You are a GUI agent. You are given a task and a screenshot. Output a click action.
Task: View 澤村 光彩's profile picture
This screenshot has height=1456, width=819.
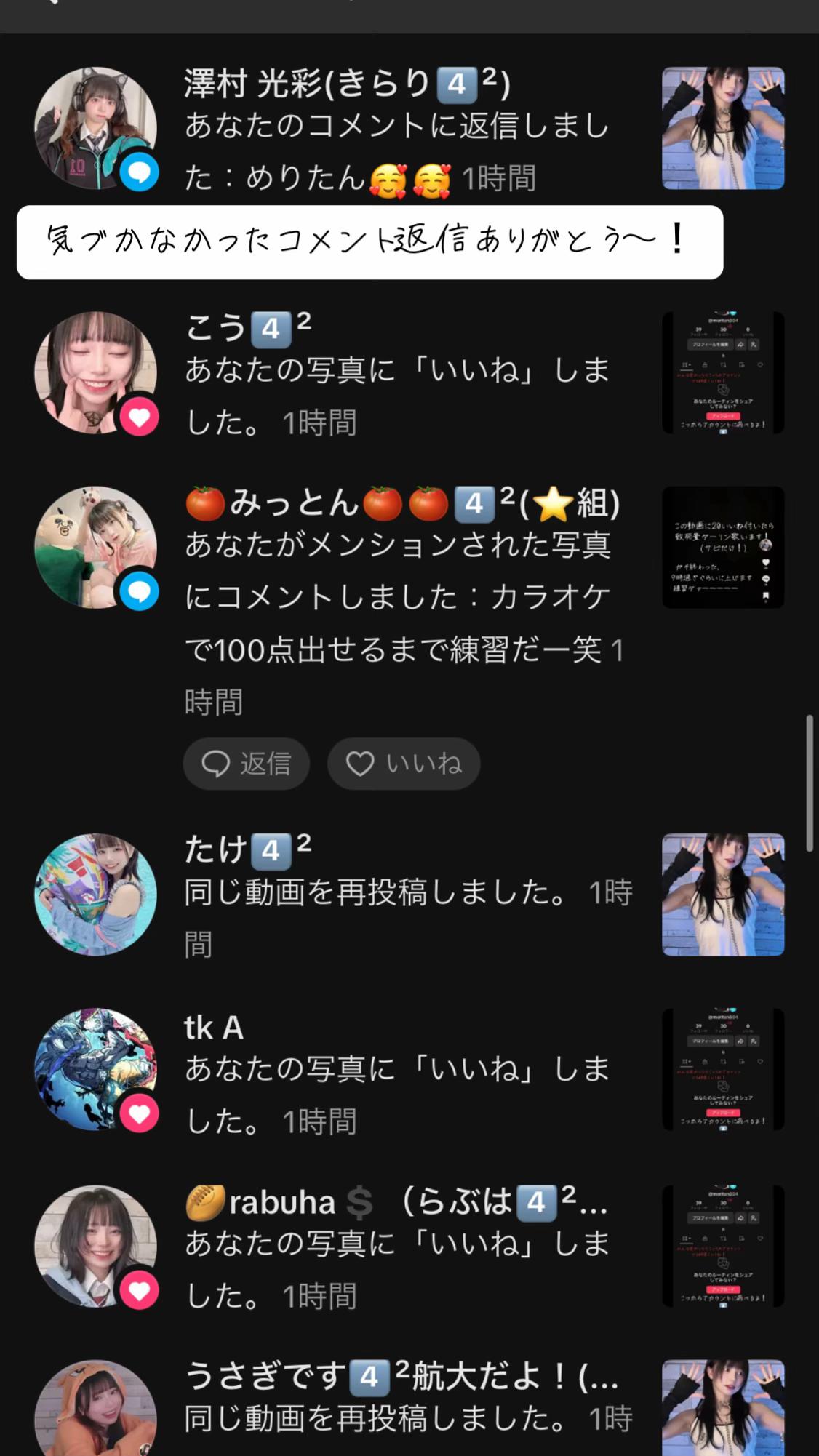[x=95, y=128]
